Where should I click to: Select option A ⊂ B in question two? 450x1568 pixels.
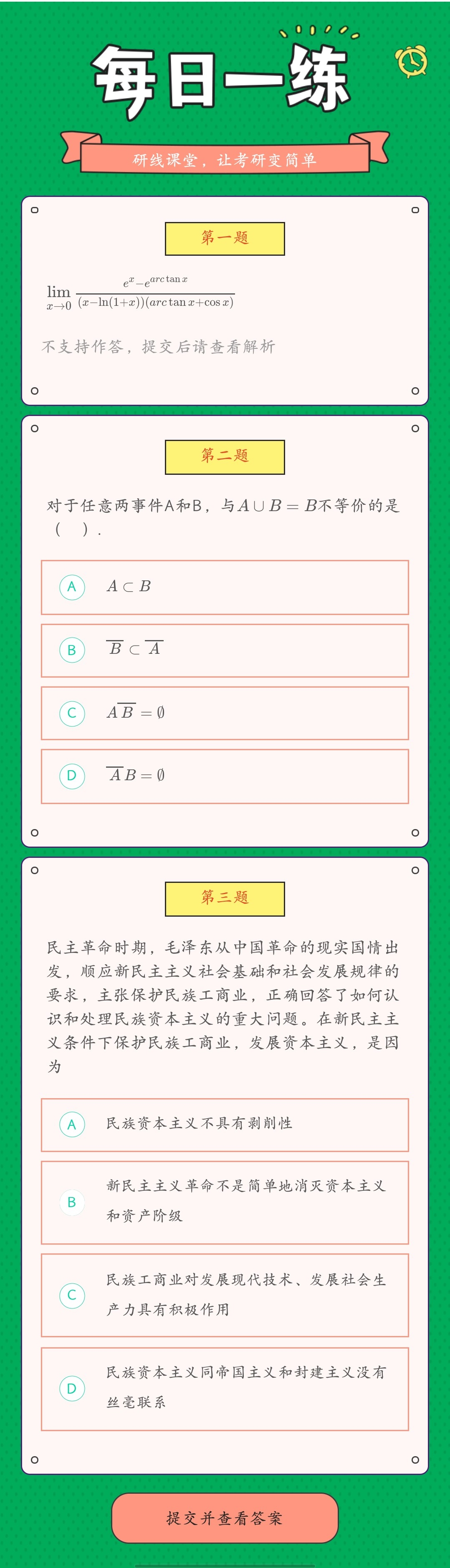tap(224, 587)
